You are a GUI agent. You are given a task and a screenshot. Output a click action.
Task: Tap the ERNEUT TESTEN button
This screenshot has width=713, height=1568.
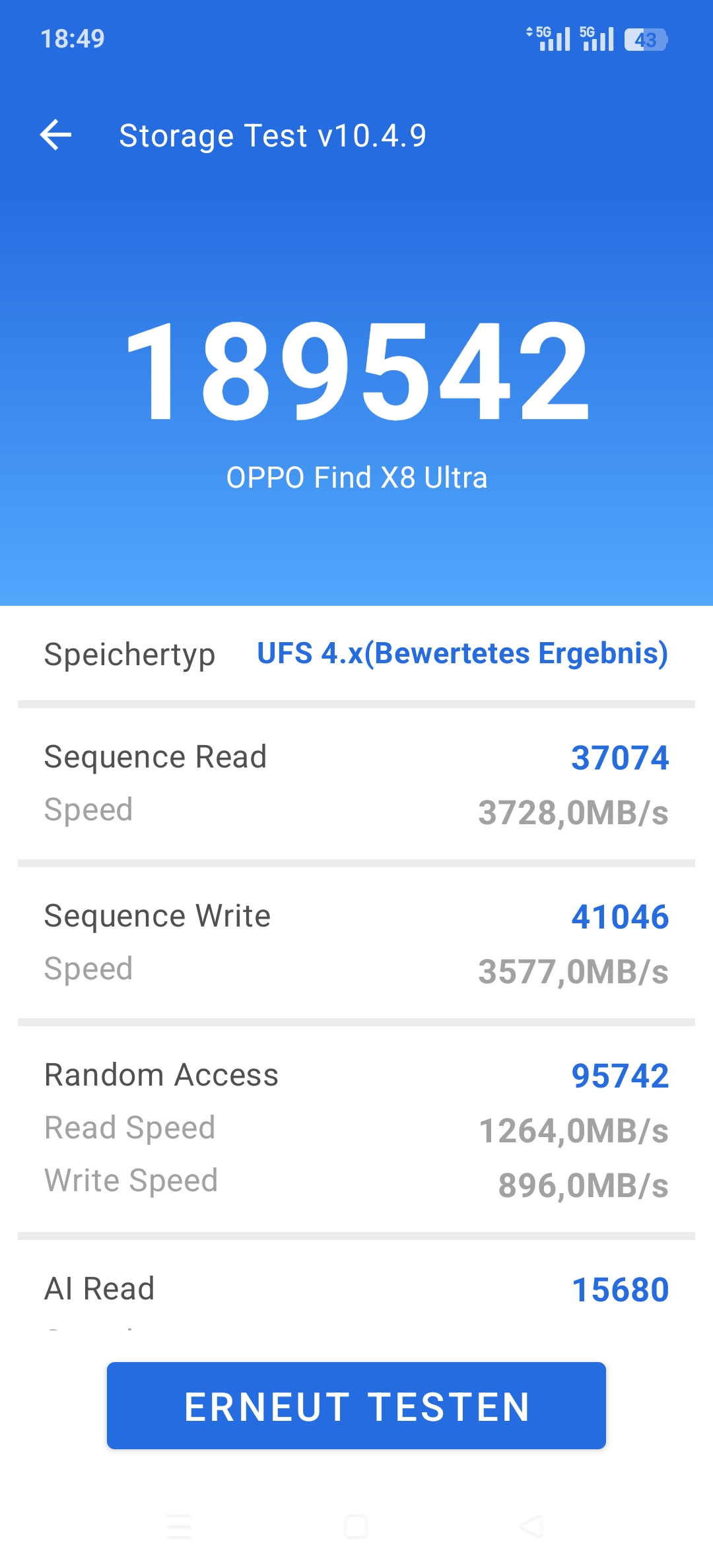tap(356, 1406)
